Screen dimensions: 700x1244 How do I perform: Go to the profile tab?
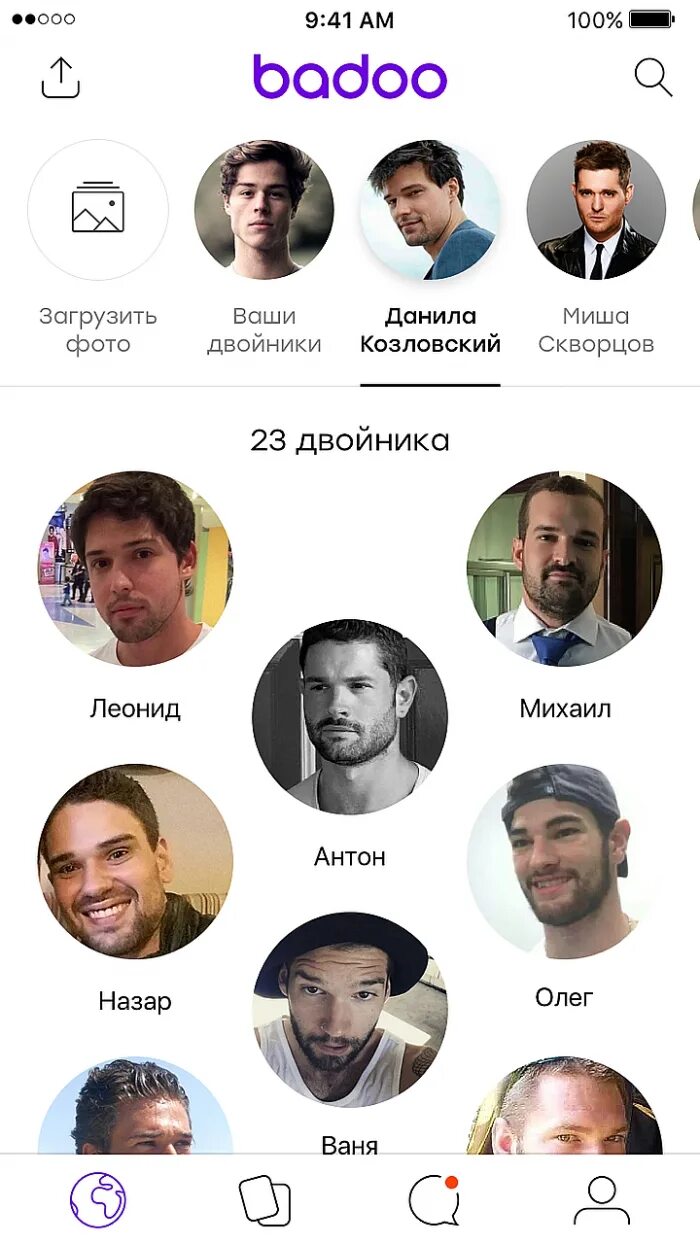click(x=602, y=1200)
